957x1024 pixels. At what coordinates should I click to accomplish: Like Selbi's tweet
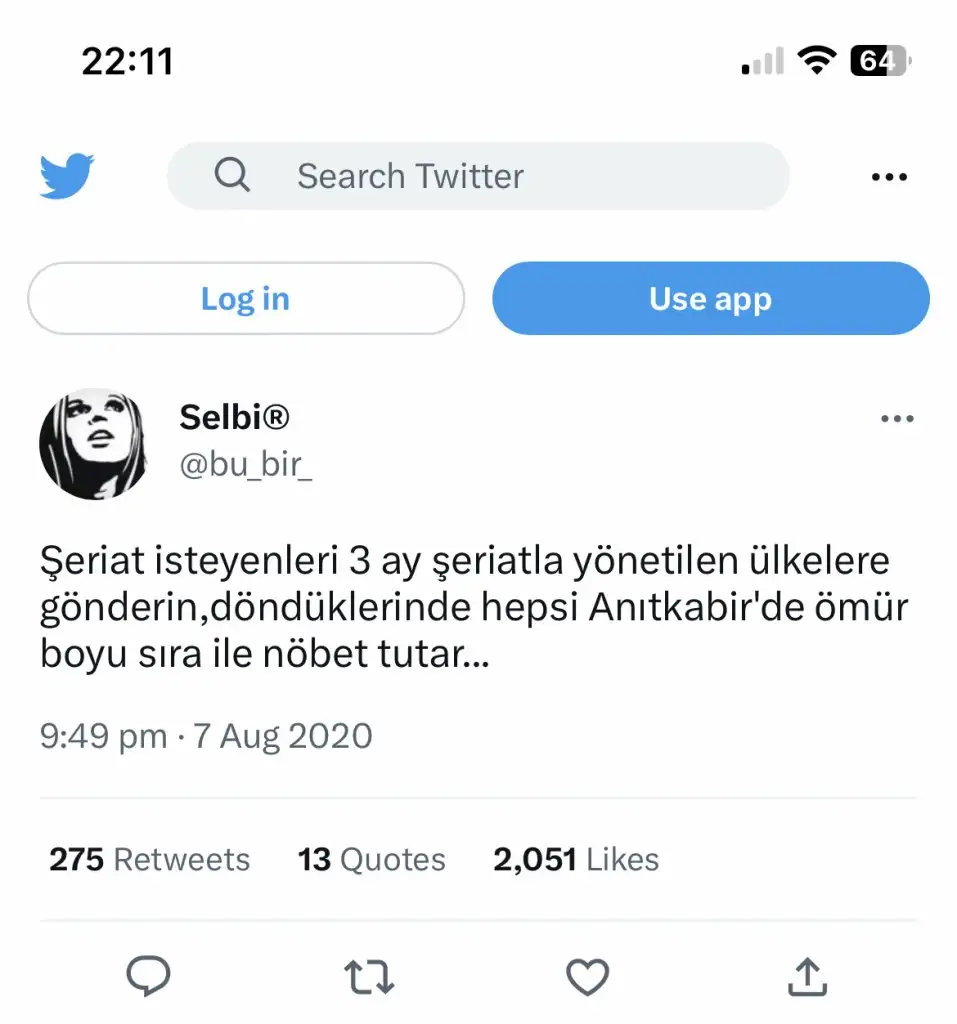click(587, 976)
